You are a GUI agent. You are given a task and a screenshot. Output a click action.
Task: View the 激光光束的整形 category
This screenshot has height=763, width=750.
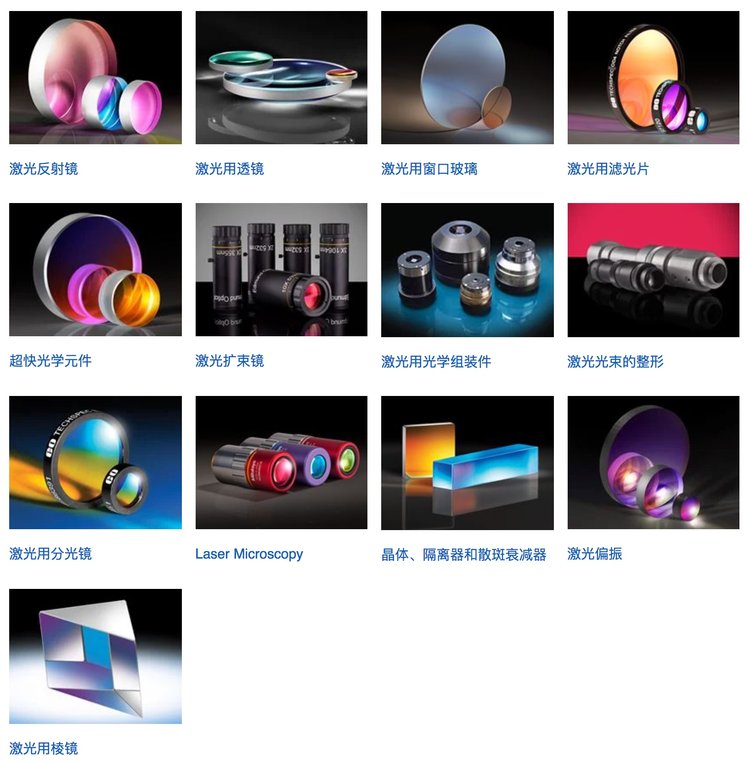click(615, 362)
